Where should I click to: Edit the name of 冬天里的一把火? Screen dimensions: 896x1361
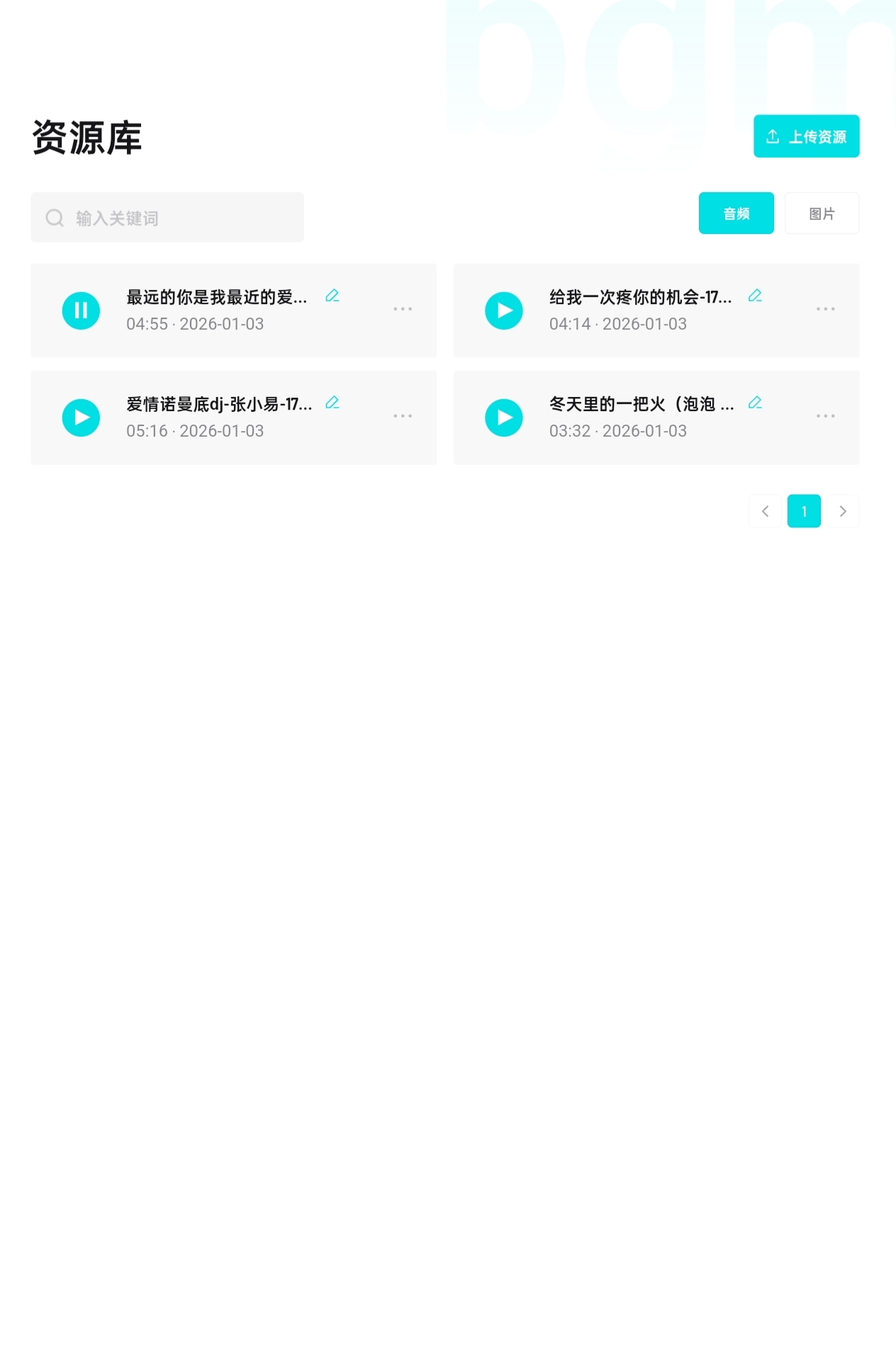[755, 403]
